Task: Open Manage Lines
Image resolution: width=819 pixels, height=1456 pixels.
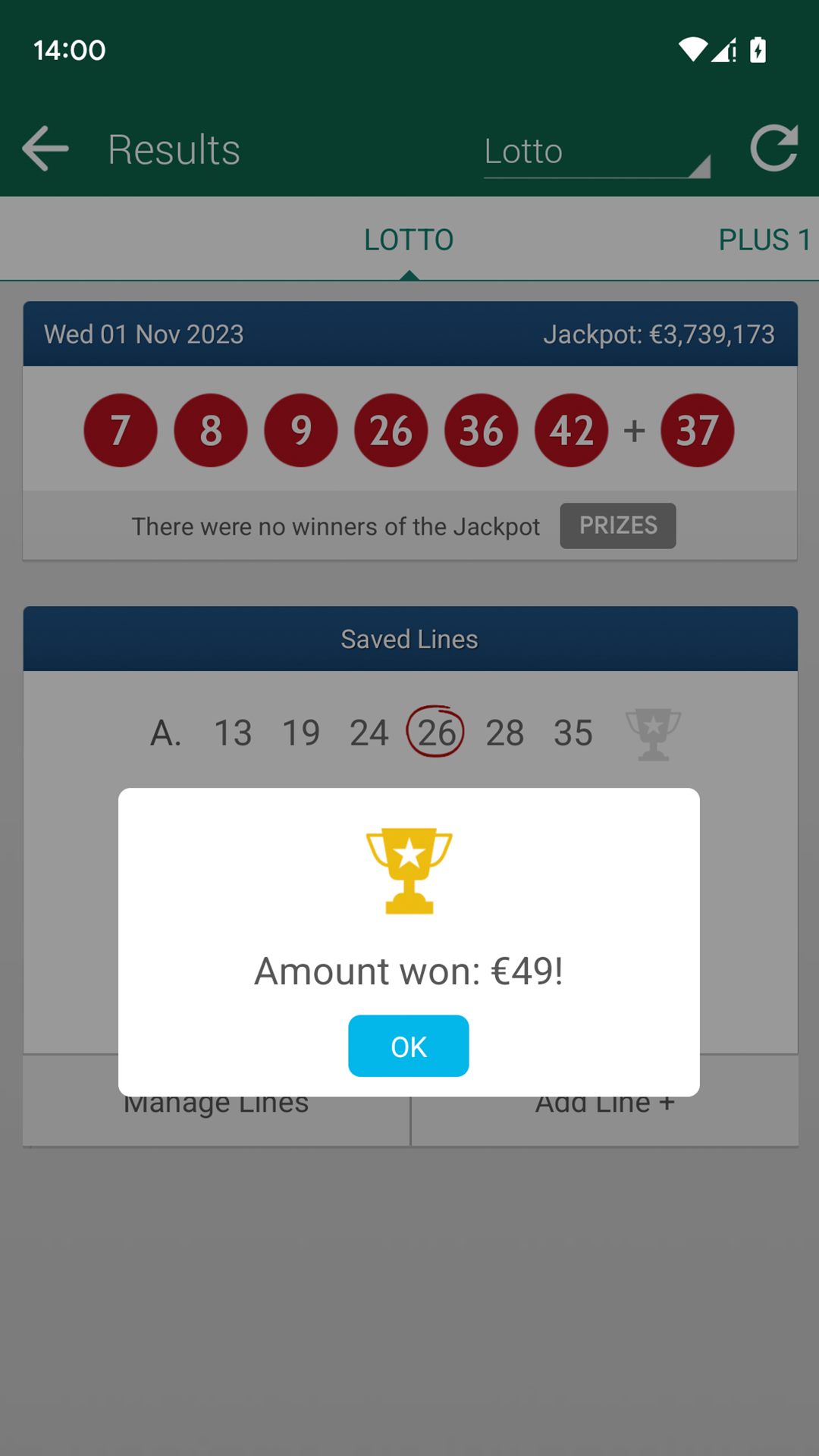Action: tap(217, 1101)
